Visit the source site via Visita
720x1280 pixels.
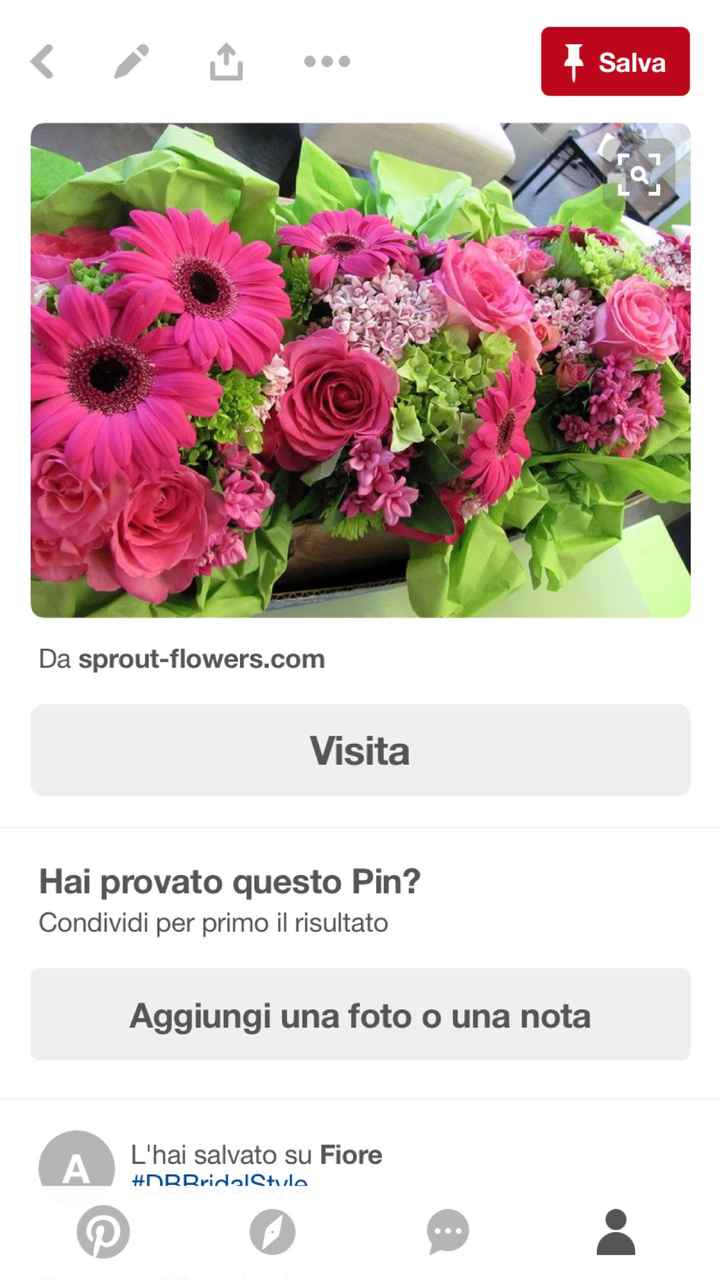click(x=360, y=750)
